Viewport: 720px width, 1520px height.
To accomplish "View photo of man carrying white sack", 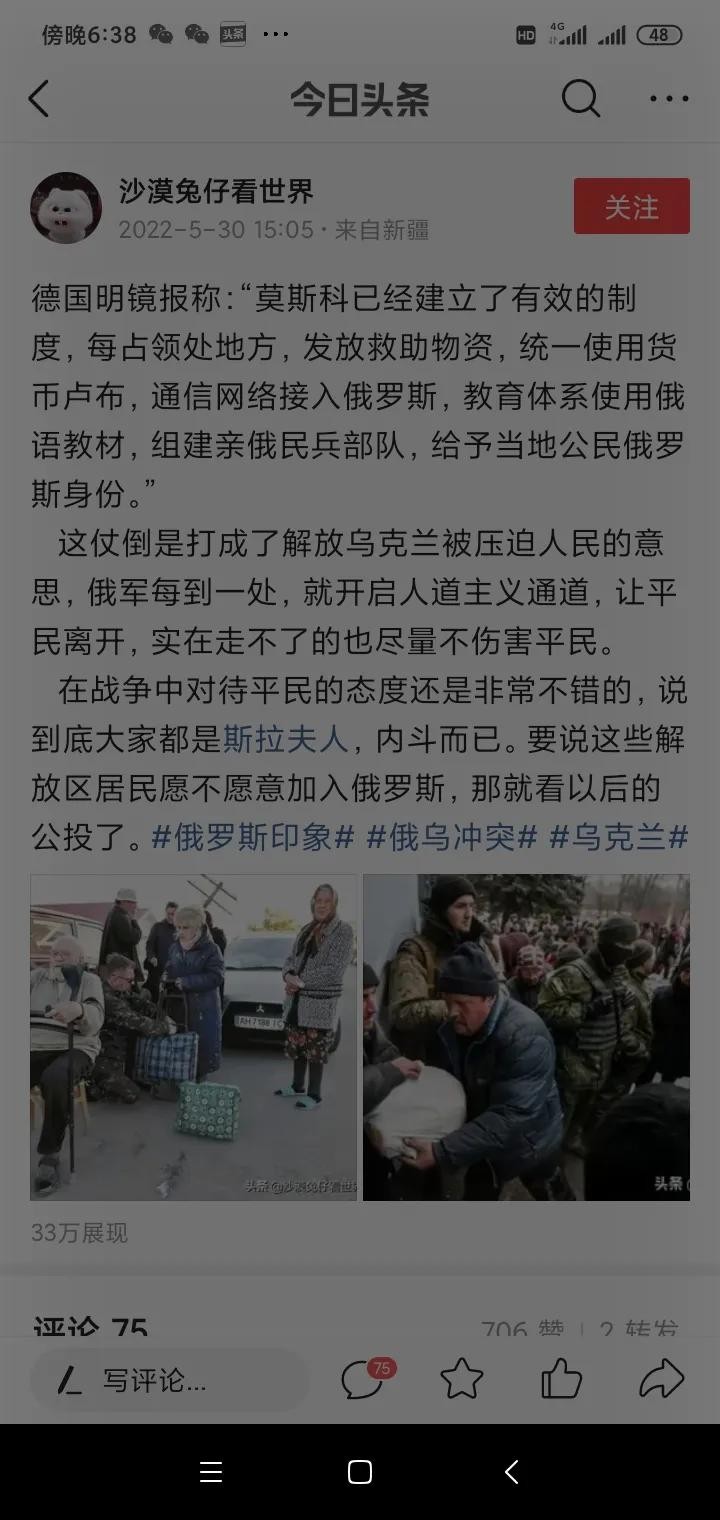I will (x=526, y=1037).
